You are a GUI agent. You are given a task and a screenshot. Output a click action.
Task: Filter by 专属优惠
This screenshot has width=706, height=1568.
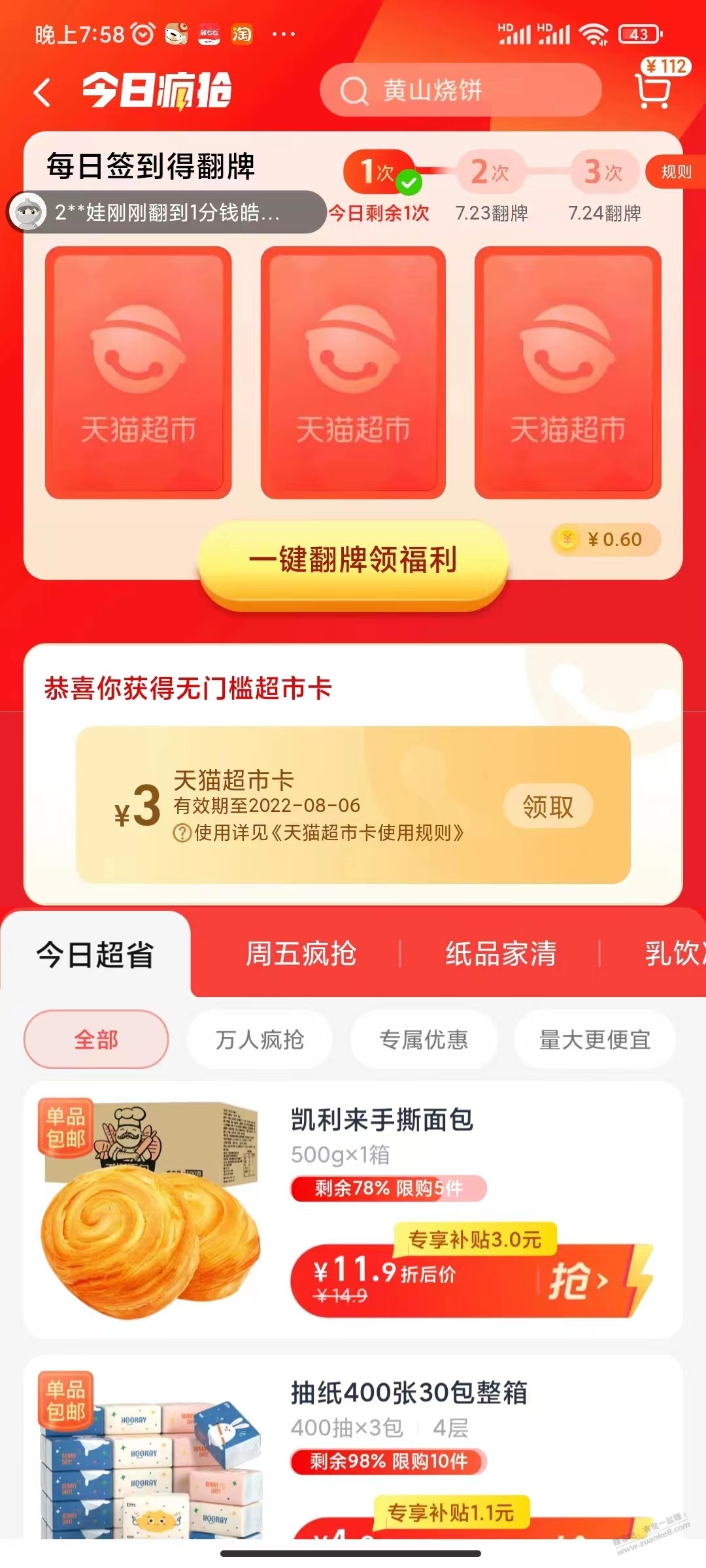point(424,1039)
